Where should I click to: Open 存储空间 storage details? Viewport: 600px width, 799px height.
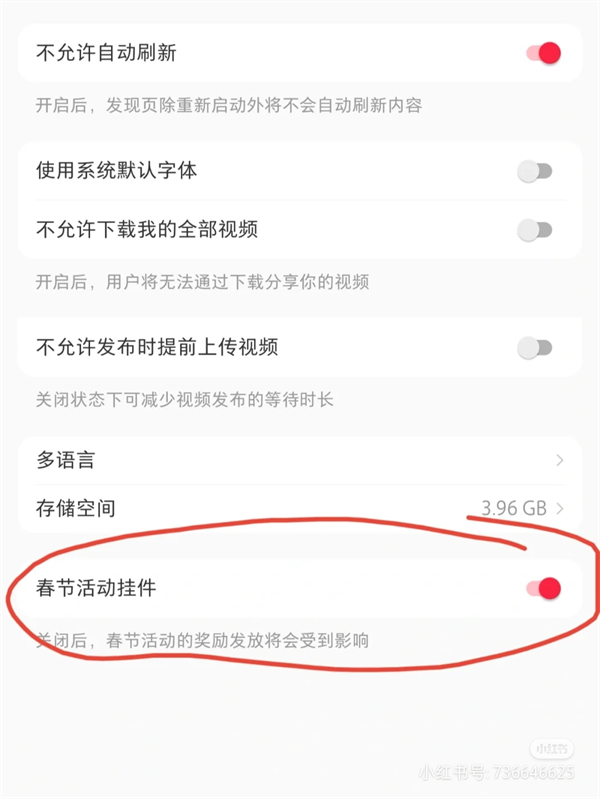click(x=300, y=508)
